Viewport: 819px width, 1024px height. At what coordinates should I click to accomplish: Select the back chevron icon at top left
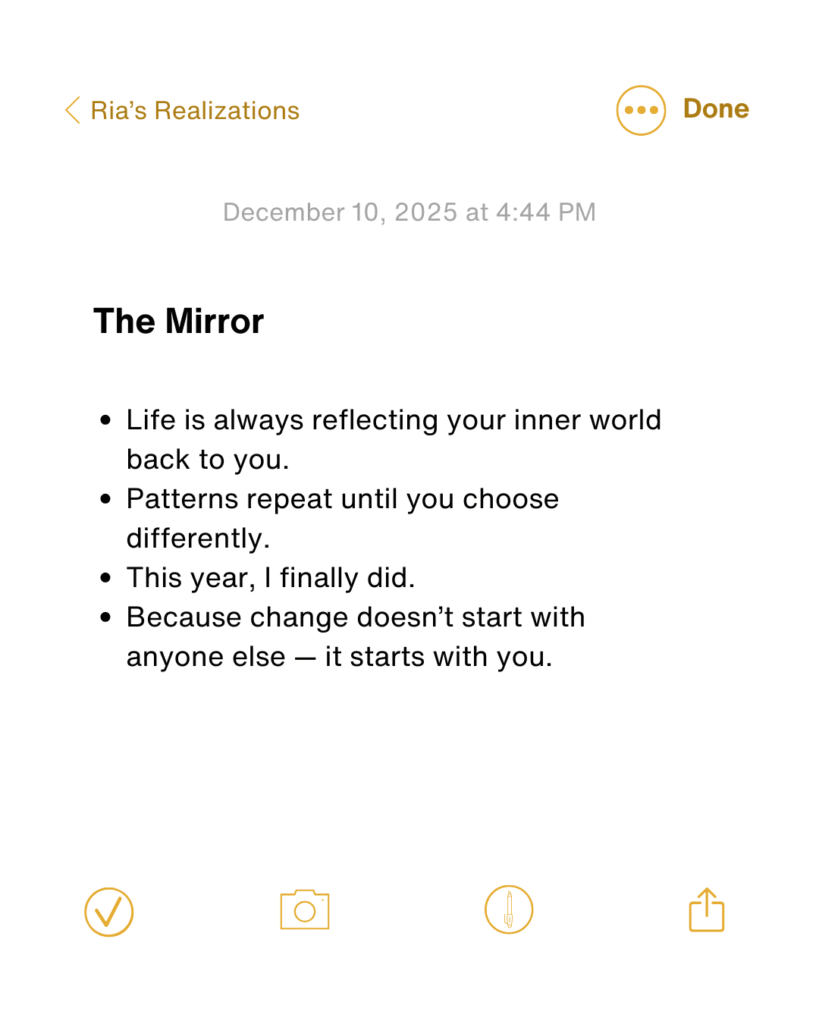tap(71, 110)
